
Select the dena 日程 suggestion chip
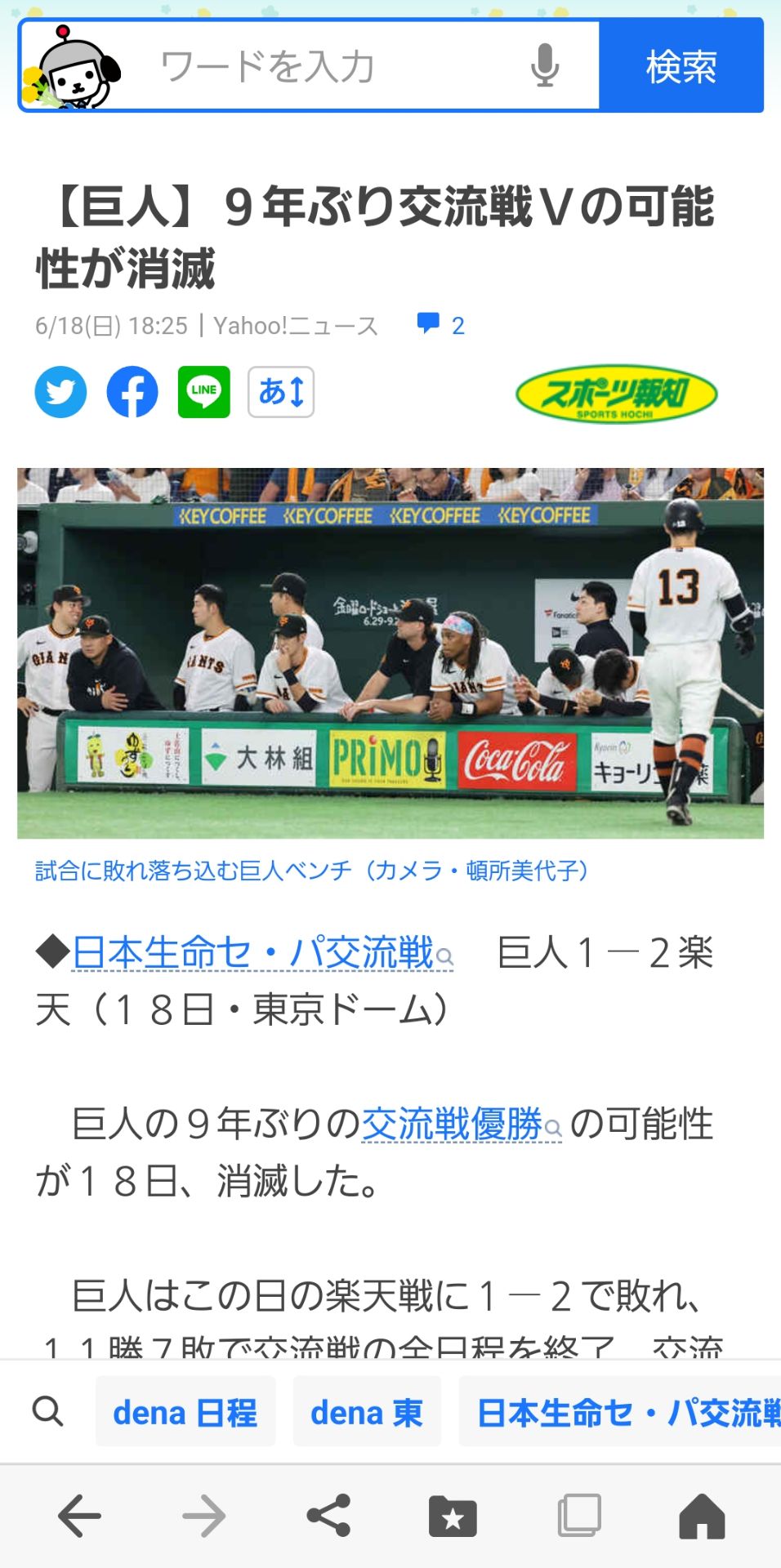[x=185, y=1412]
